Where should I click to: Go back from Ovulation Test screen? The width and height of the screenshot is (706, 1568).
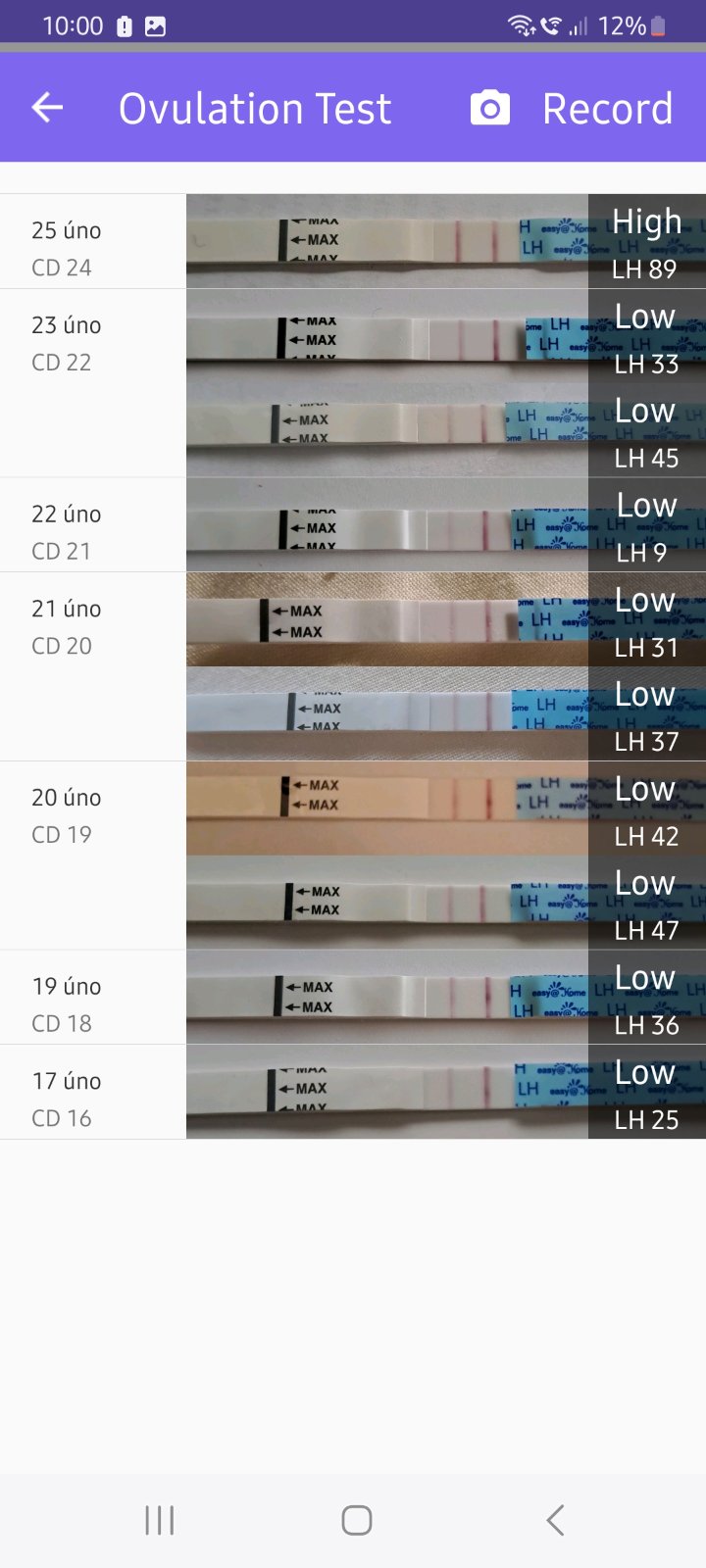[x=47, y=108]
